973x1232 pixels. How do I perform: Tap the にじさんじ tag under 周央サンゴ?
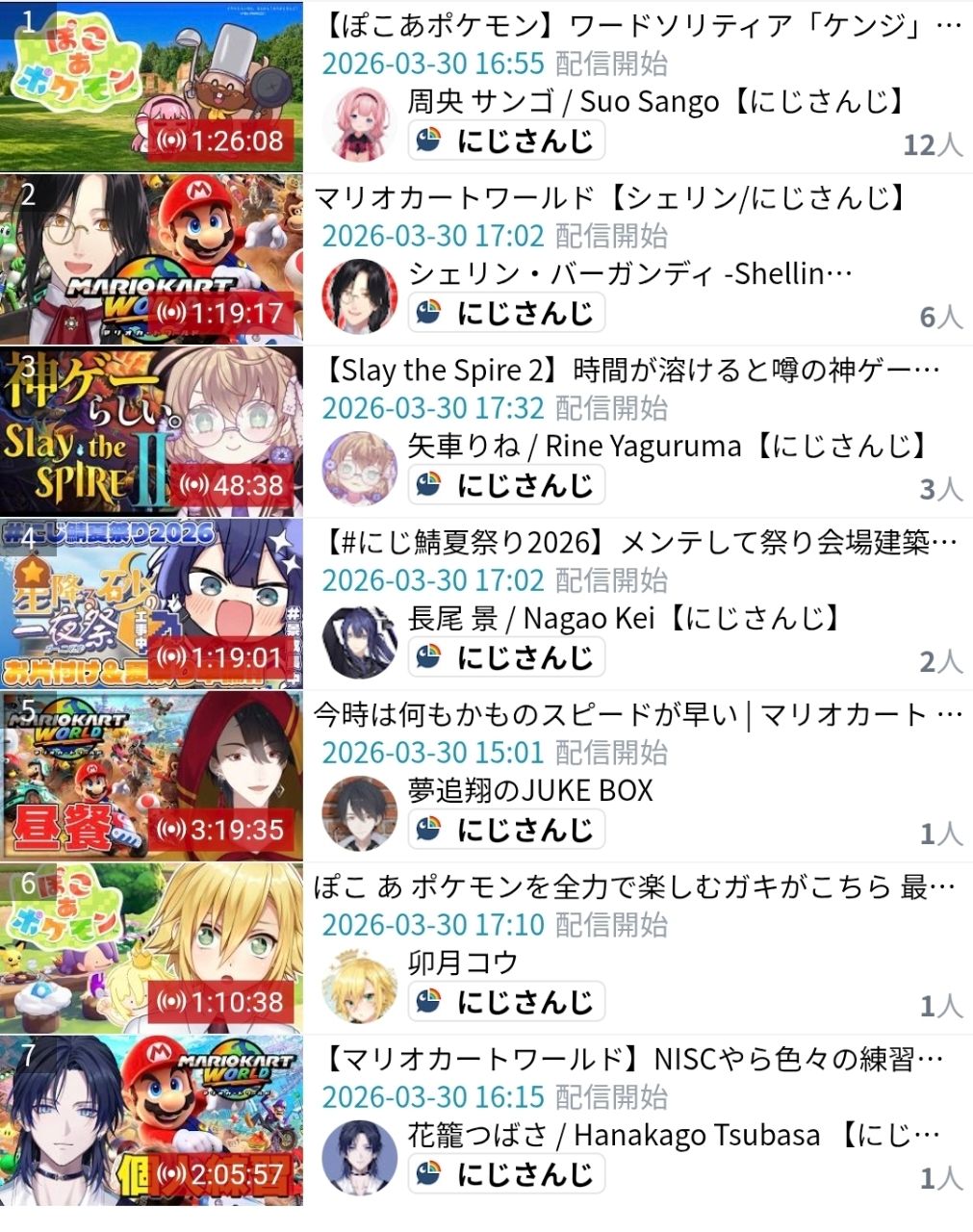506,141
